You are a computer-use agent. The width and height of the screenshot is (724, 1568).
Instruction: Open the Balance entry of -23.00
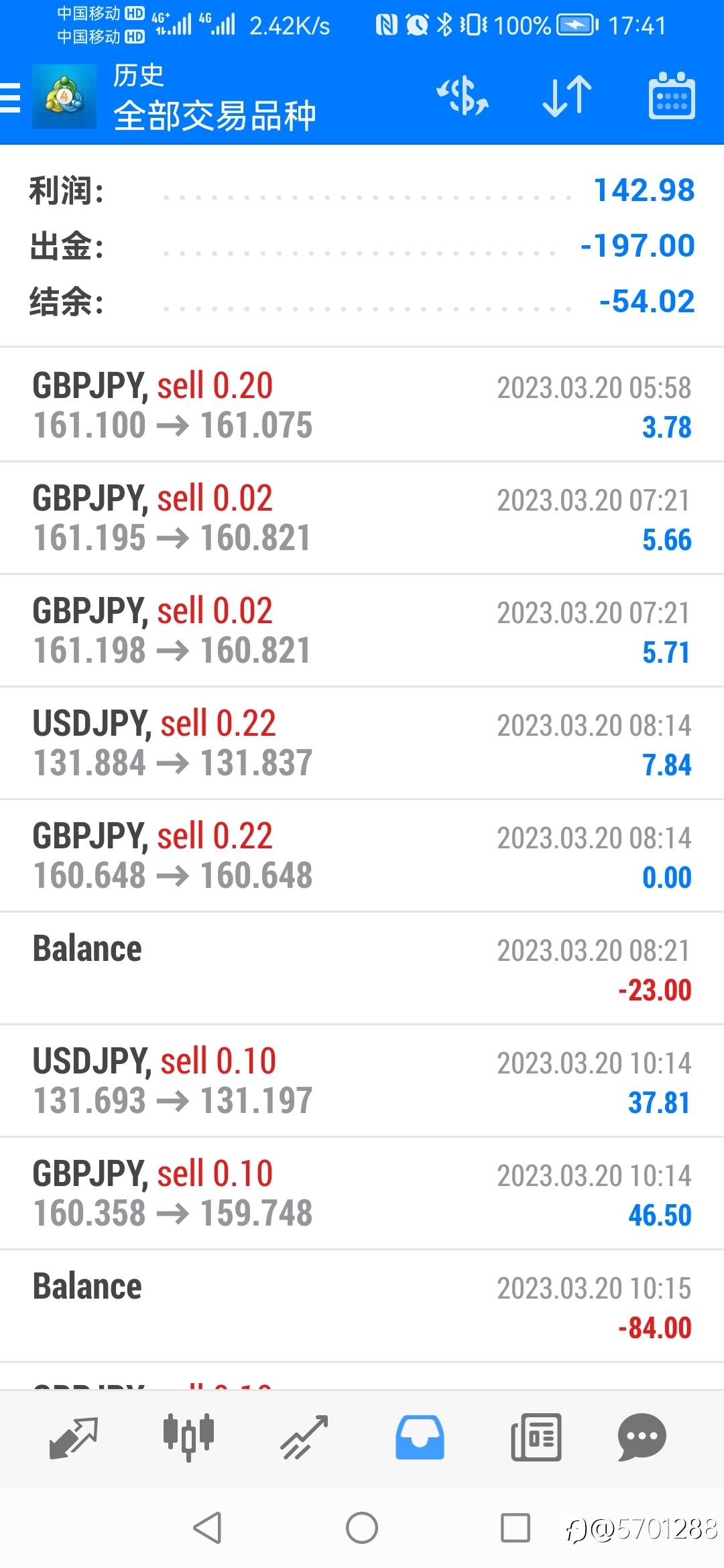[362, 968]
